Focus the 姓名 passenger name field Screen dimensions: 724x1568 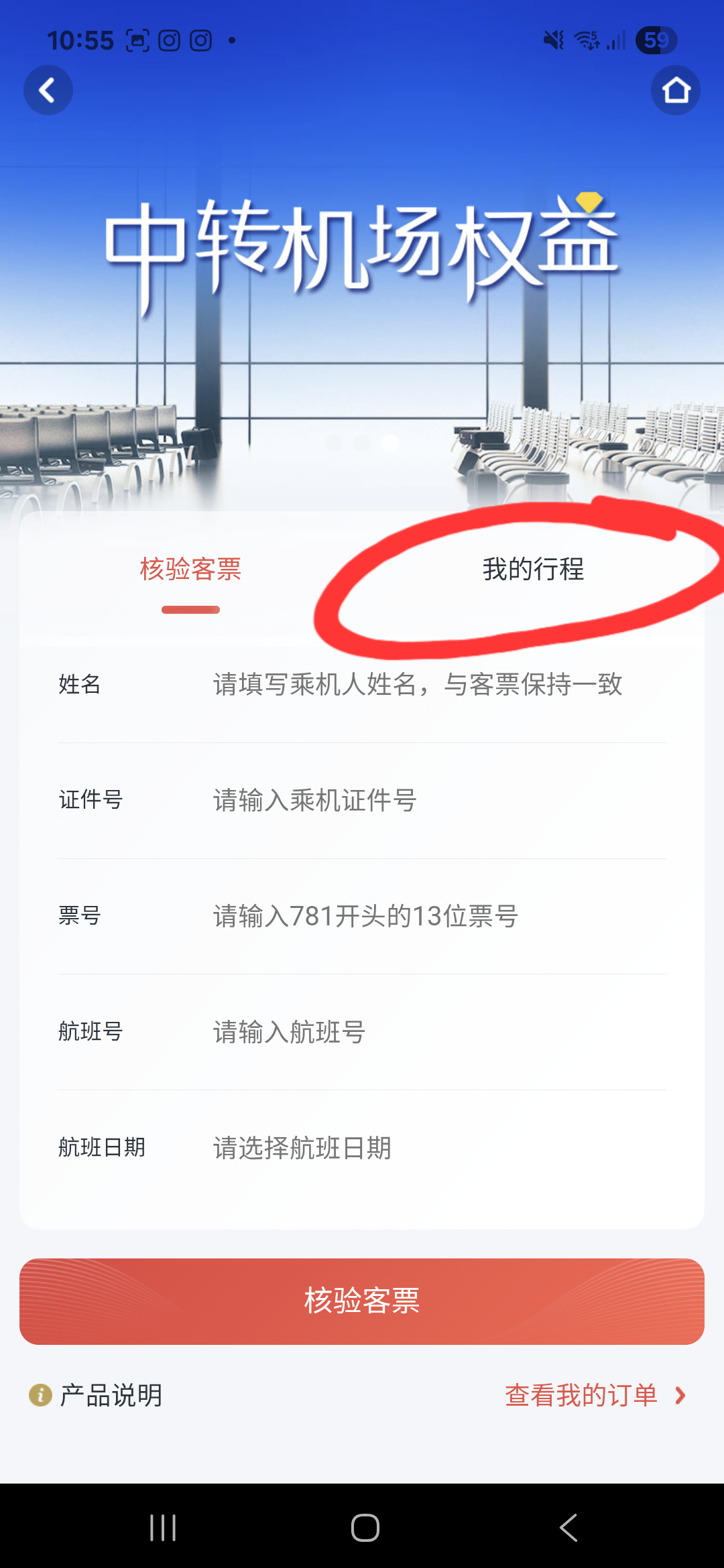pos(417,685)
